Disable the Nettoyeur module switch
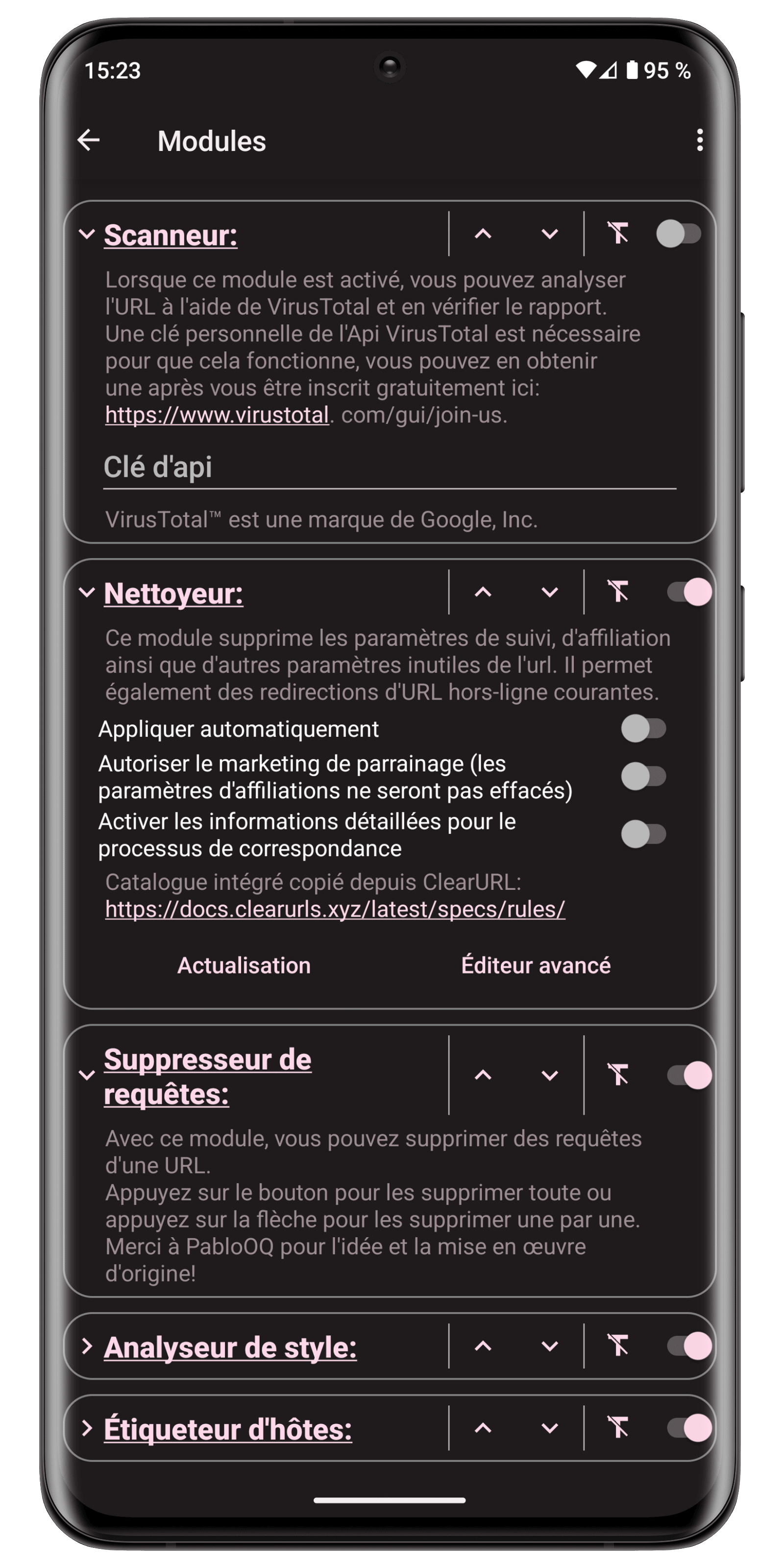This screenshot has height=1568, width=784. [689, 592]
